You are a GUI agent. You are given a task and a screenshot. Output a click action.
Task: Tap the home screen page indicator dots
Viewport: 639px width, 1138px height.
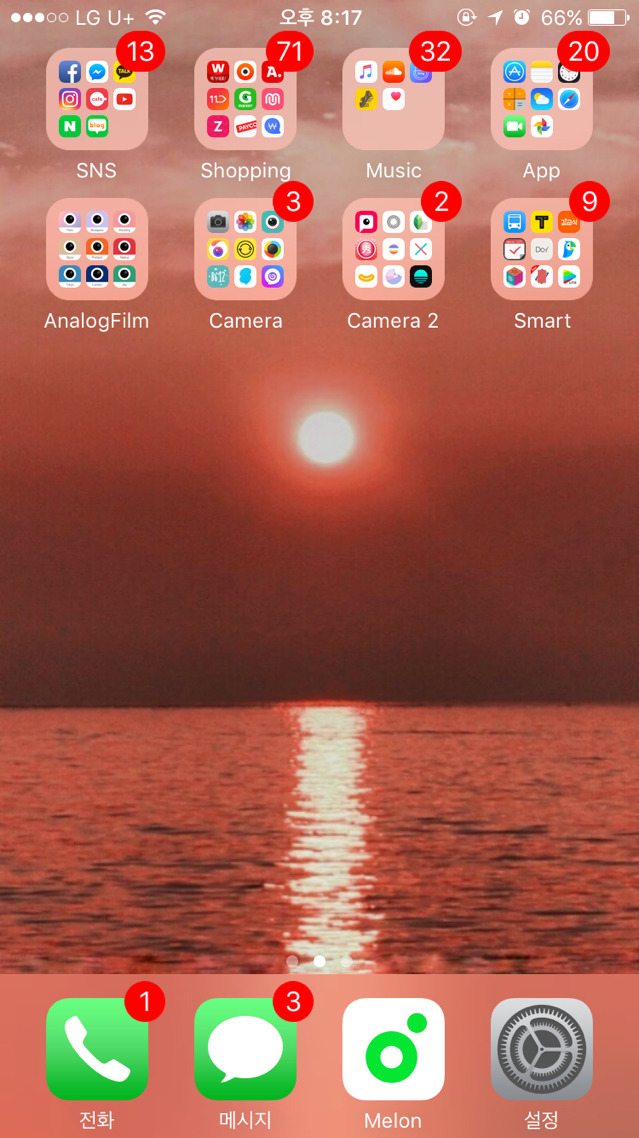319,961
